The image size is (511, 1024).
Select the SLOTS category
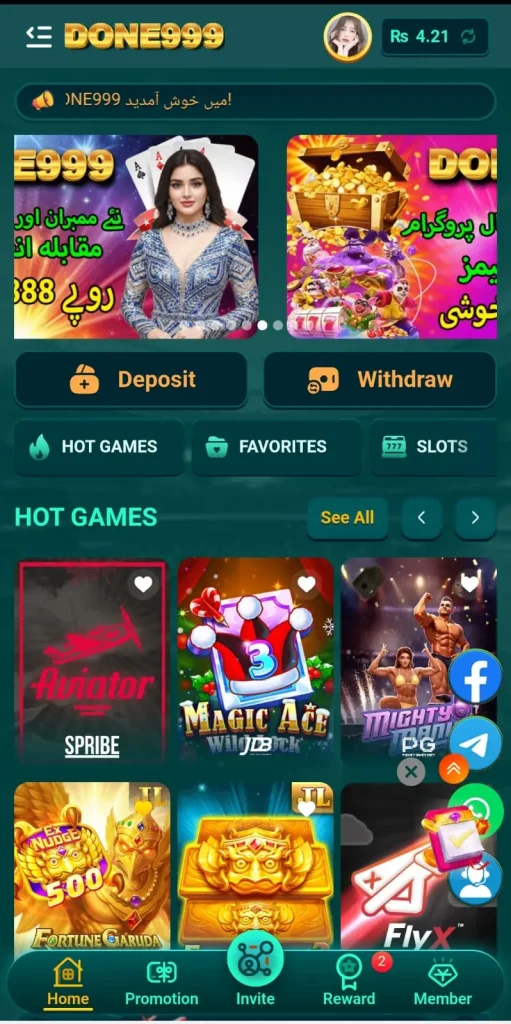point(434,447)
